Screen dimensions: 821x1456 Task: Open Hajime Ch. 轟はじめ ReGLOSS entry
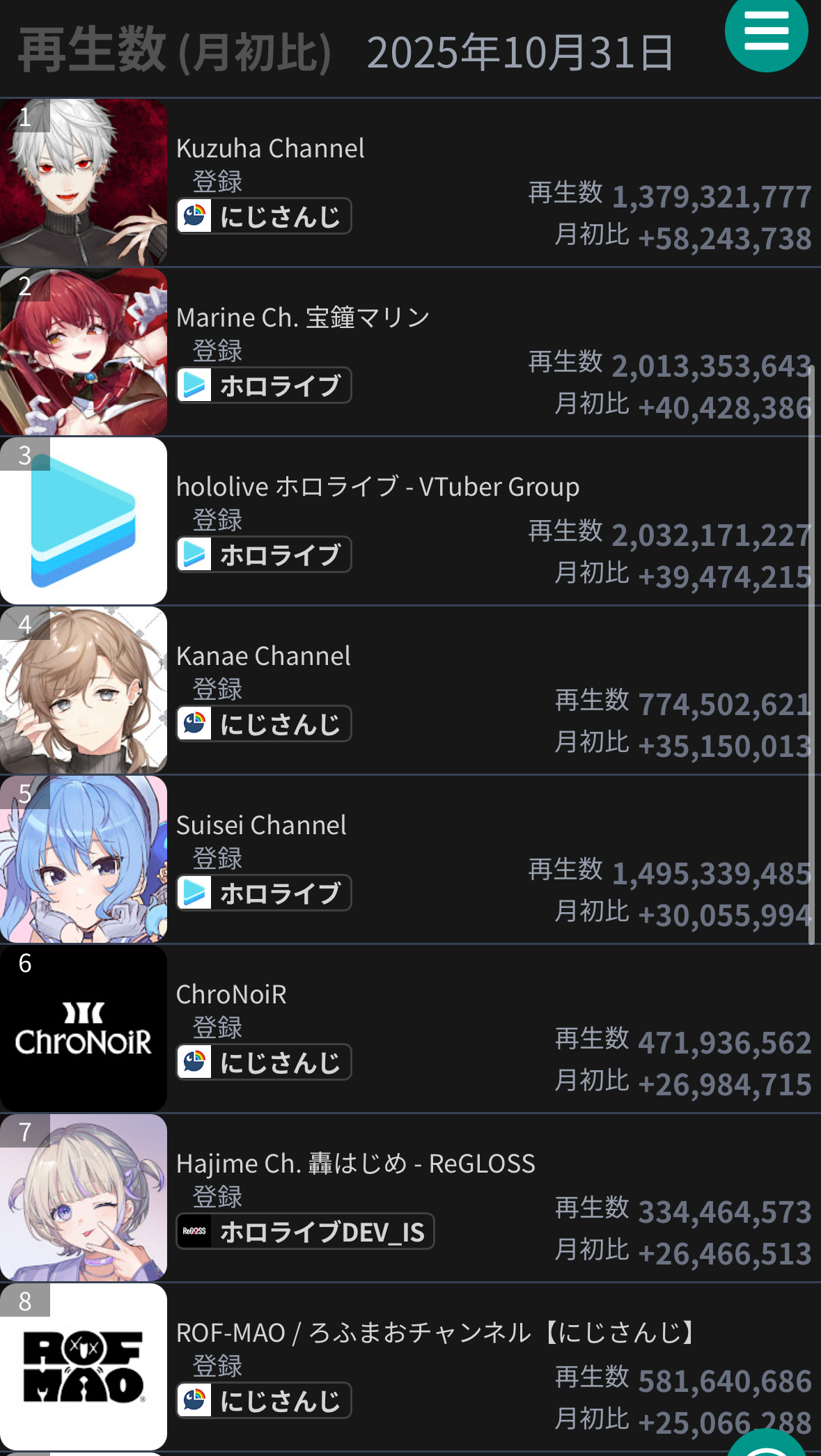(x=355, y=1164)
